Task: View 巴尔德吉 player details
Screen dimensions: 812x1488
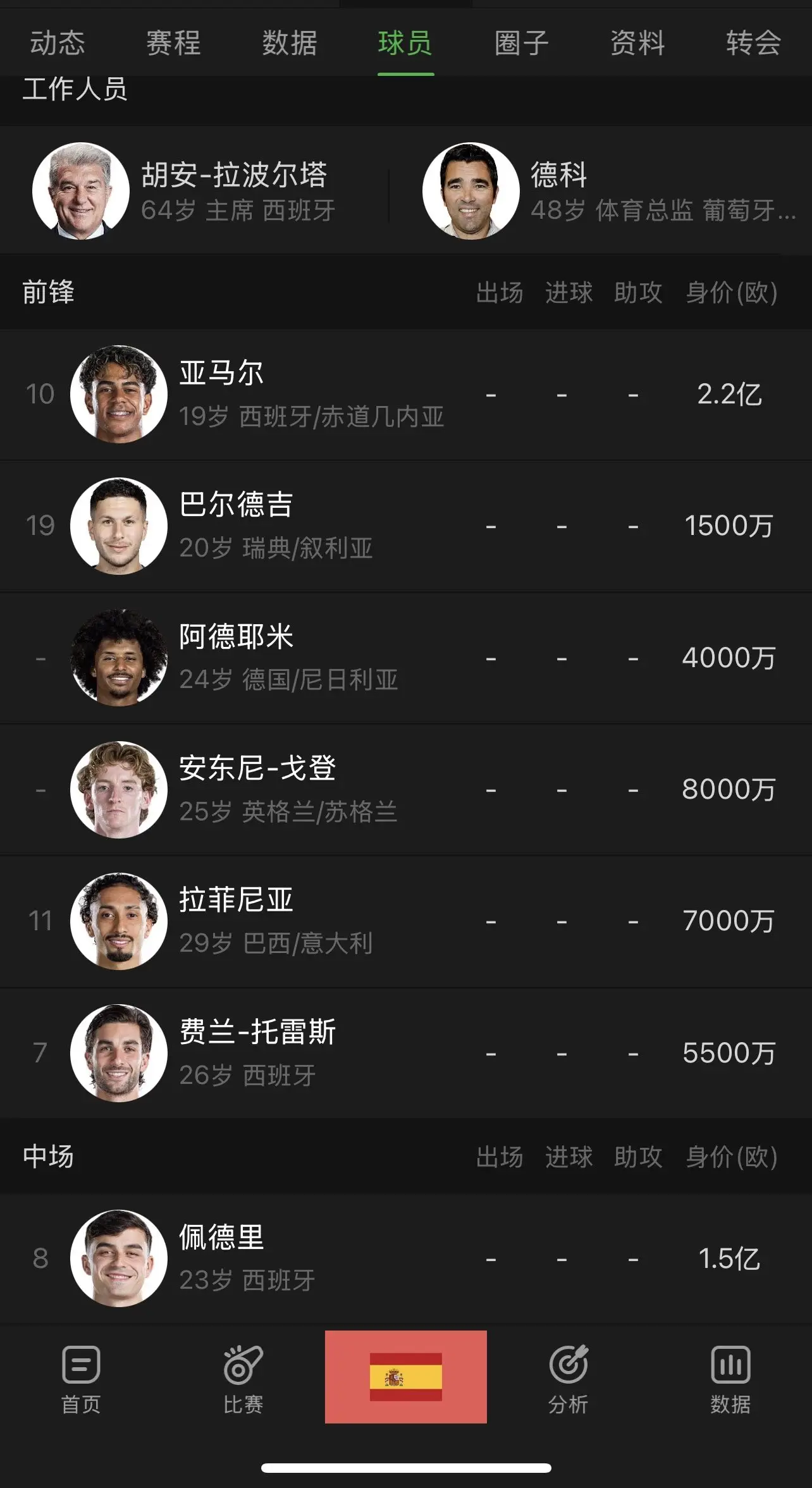Action: (x=406, y=526)
